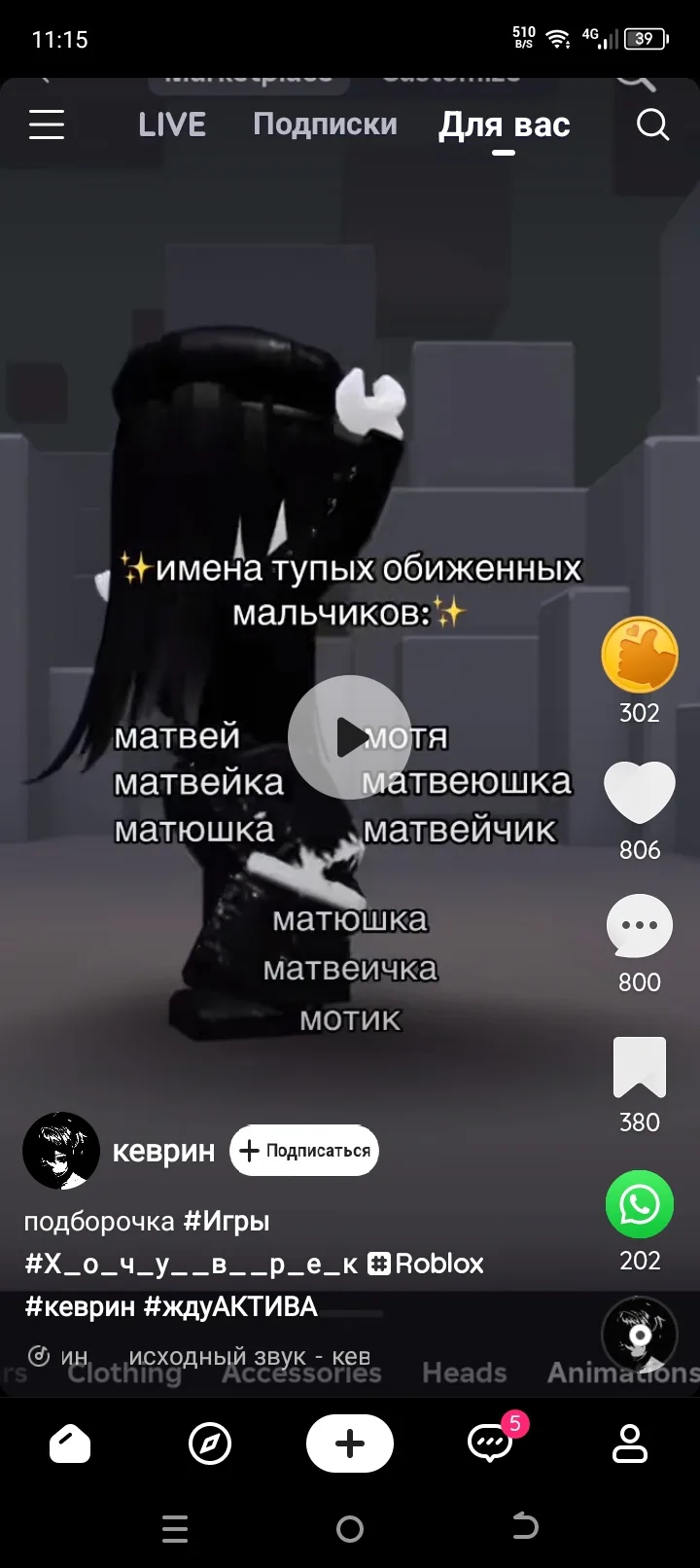Viewport: 700px width, 1568px height.
Task: Bookmark this video to favorites
Action: (x=640, y=1067)
